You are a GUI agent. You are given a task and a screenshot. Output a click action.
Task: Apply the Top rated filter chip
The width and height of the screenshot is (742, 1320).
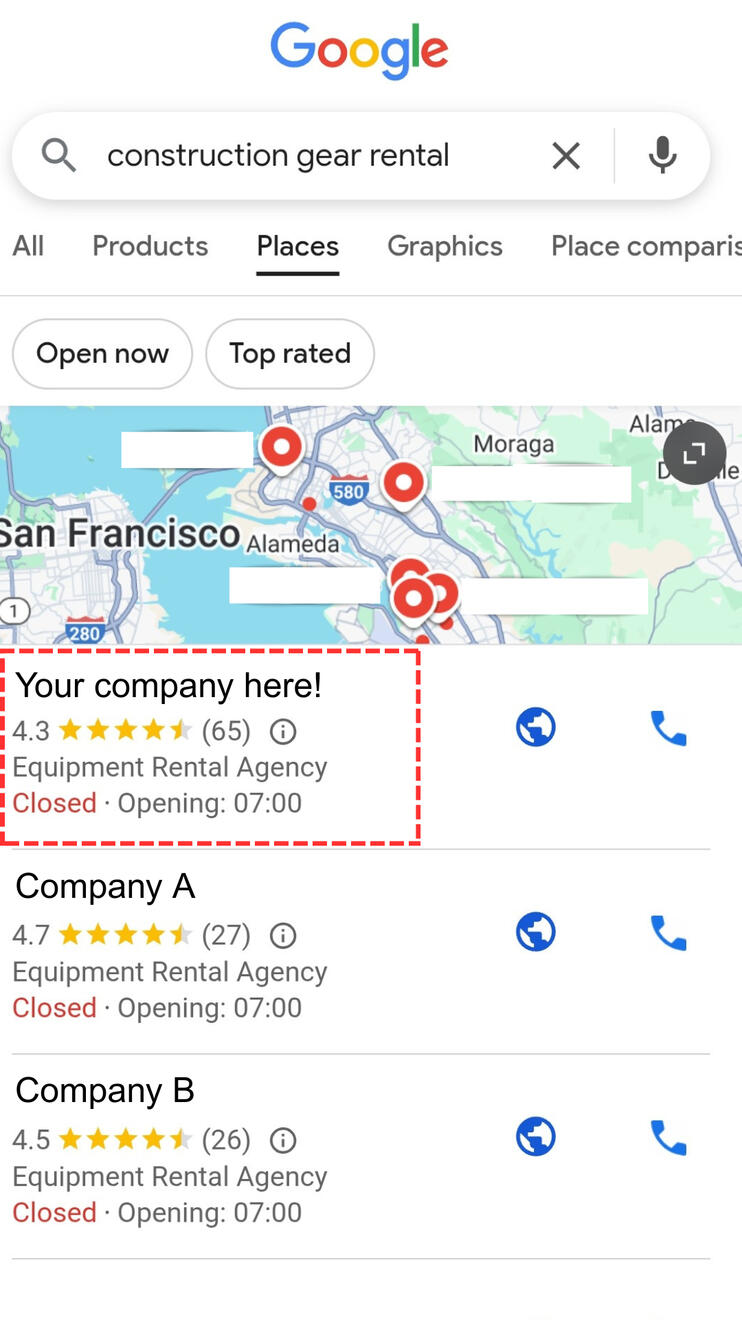tap(290, 354)
